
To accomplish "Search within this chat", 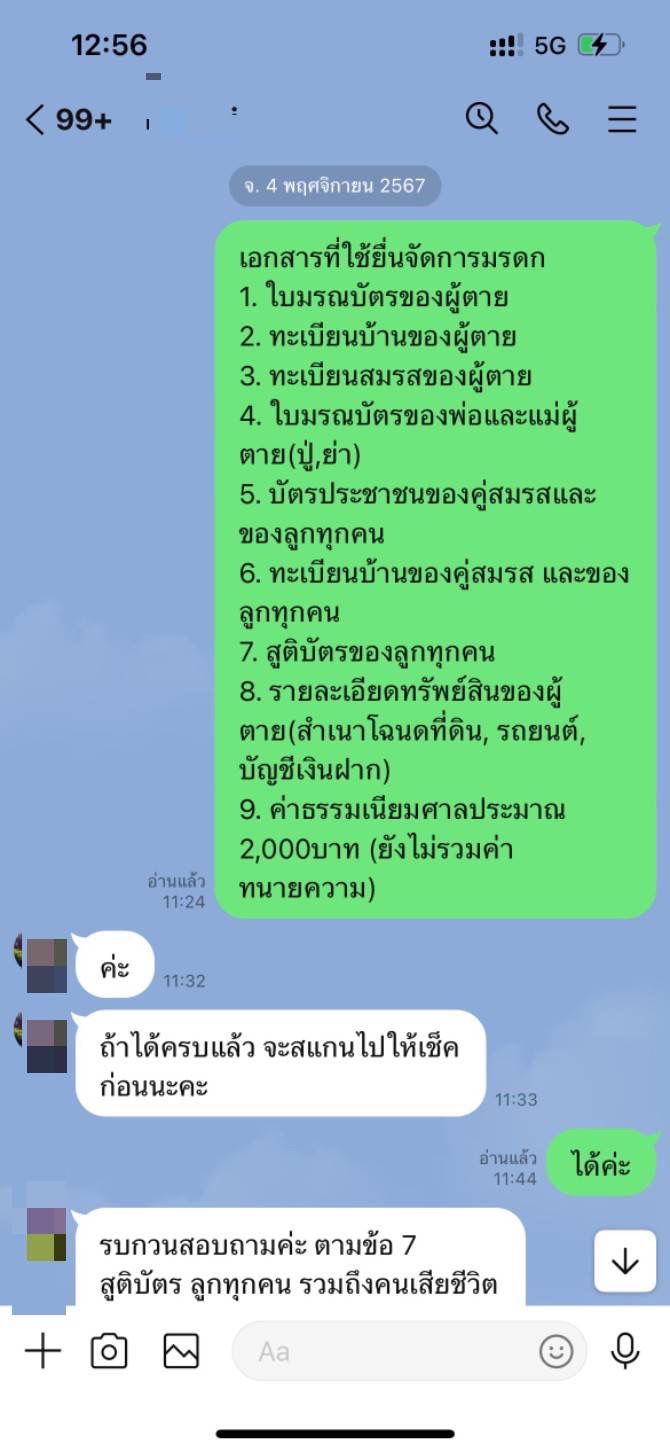I will coord(482,119).
